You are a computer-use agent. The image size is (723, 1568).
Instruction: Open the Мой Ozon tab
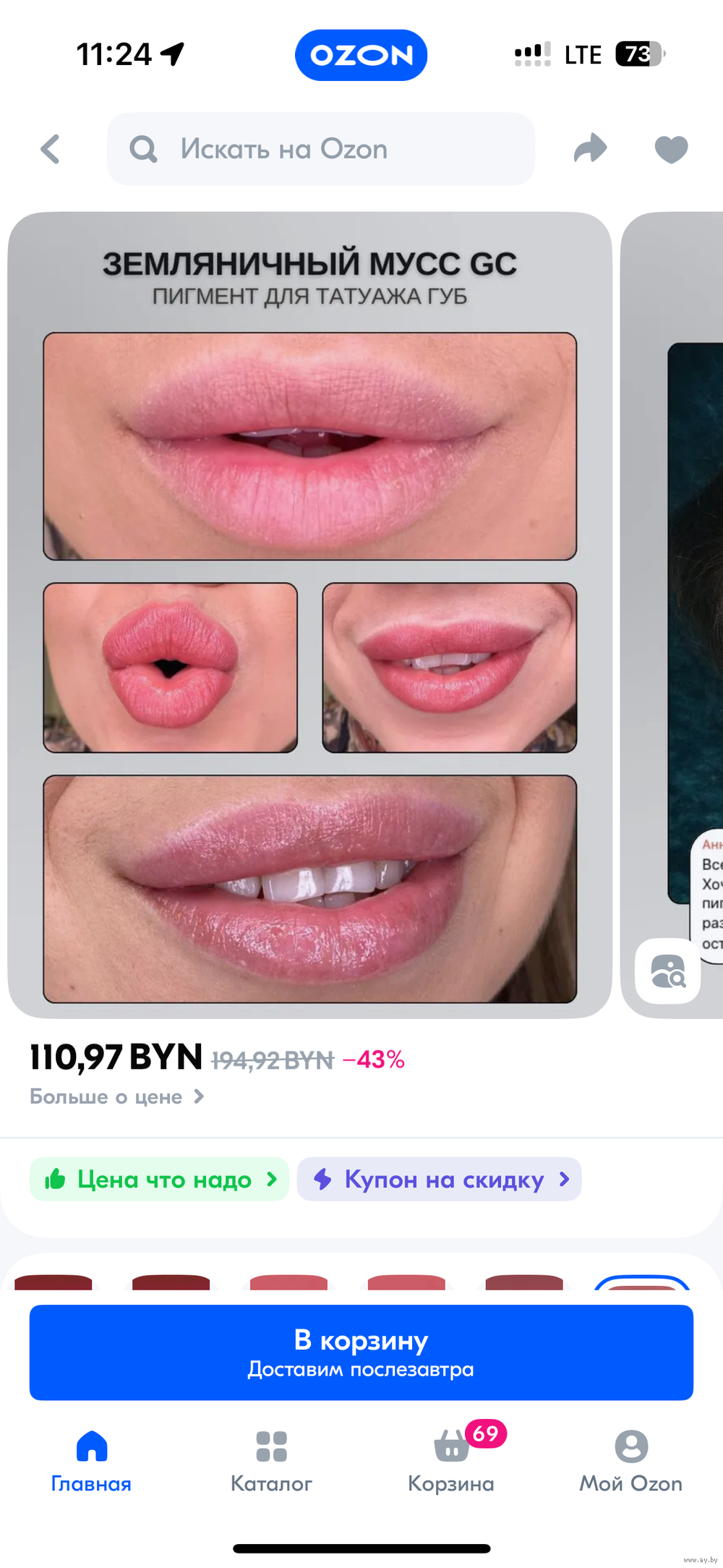click(x=631, y=1462)
